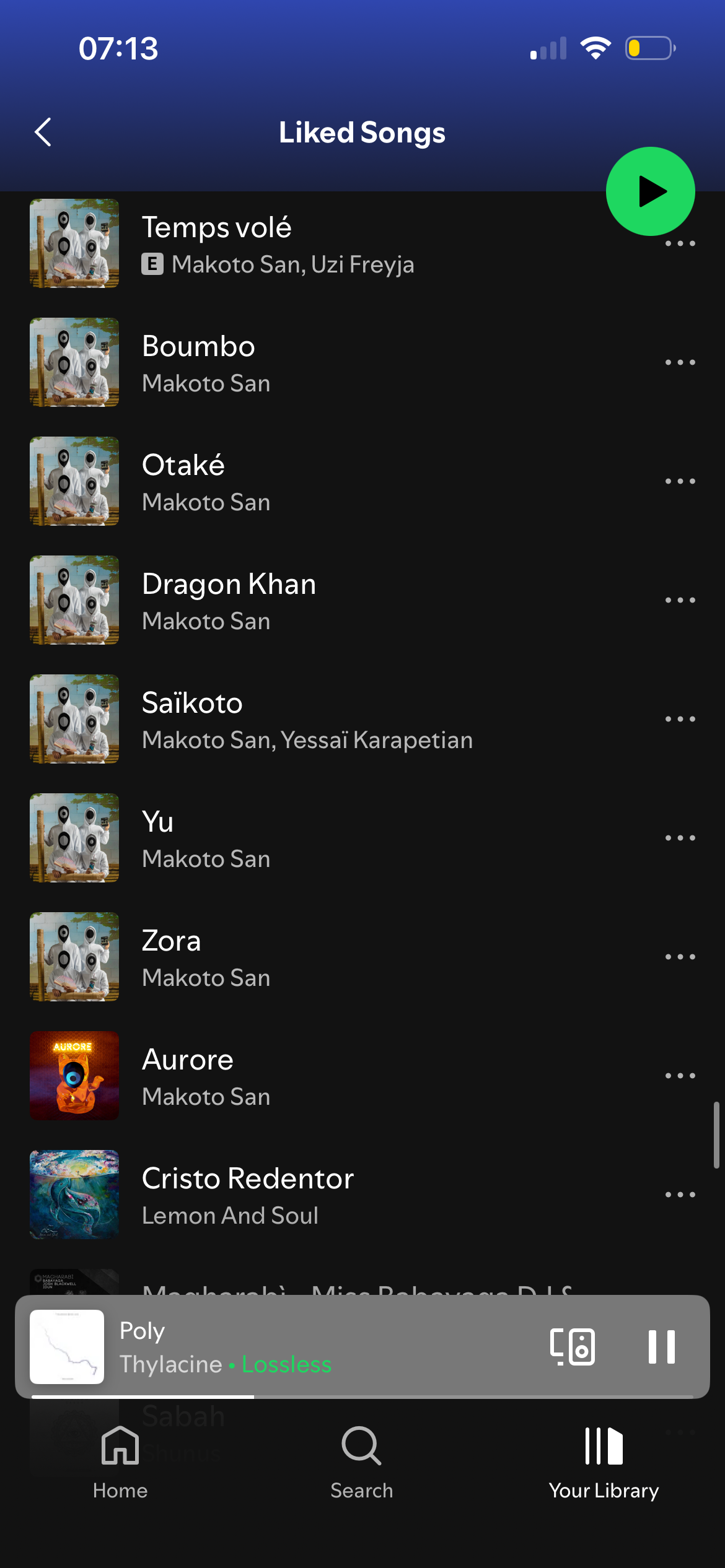Open more options for Otaké
This screenshot has height=1568, width=725.
pyautogui.click(x=680, y=481)
